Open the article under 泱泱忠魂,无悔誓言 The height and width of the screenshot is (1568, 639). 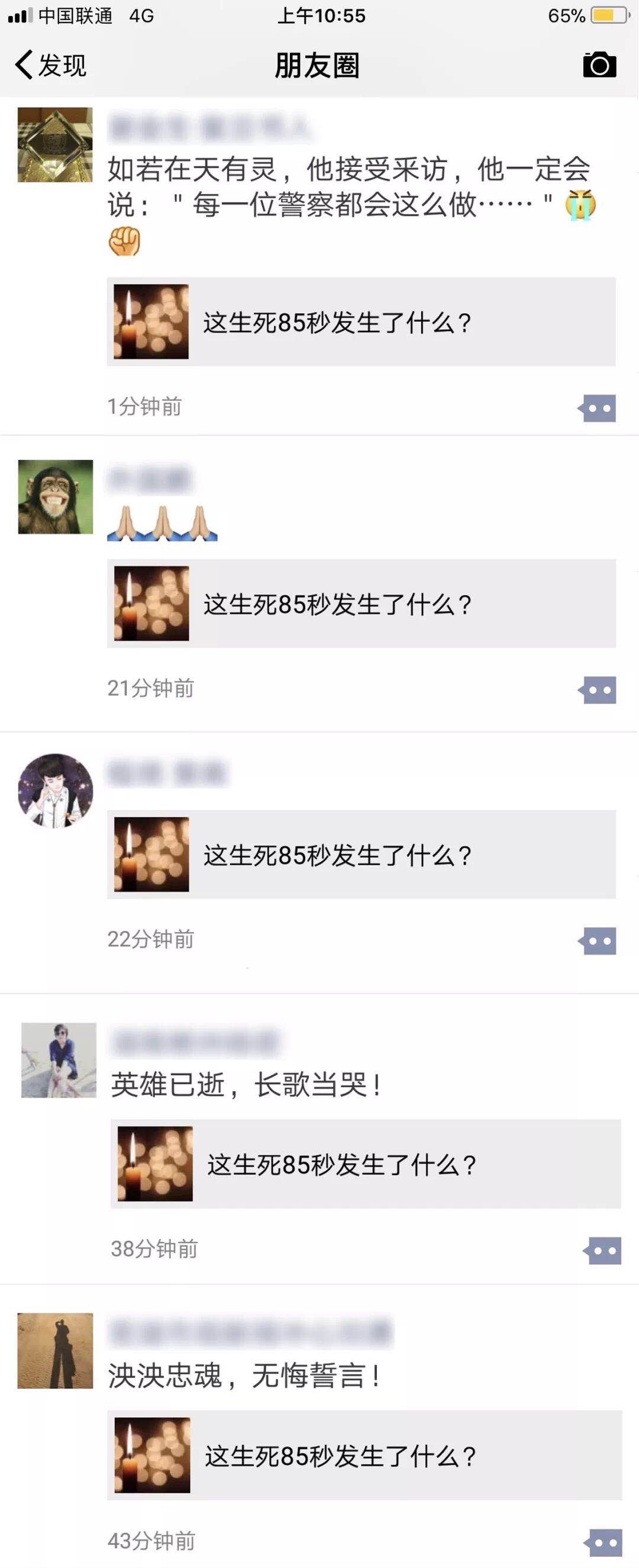(x=364, y=1456)
